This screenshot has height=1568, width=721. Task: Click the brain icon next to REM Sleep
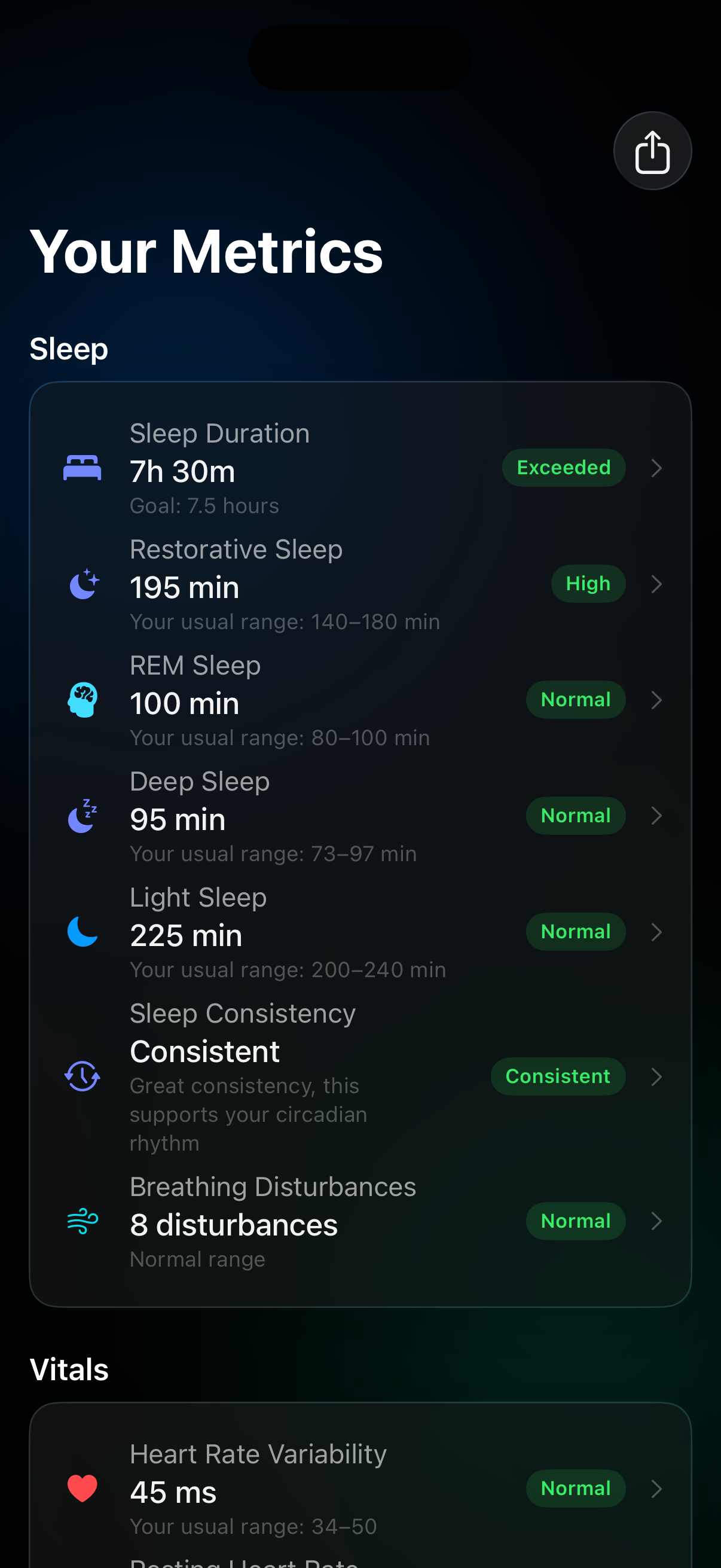pyautogui.click(x=83, y=700)
